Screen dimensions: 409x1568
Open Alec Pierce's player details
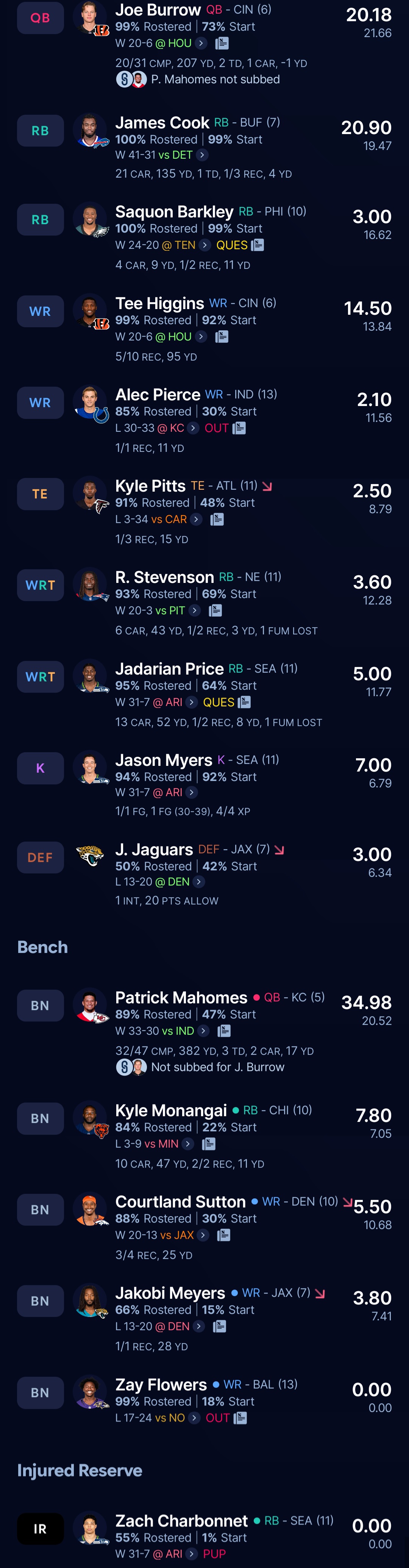158,394
